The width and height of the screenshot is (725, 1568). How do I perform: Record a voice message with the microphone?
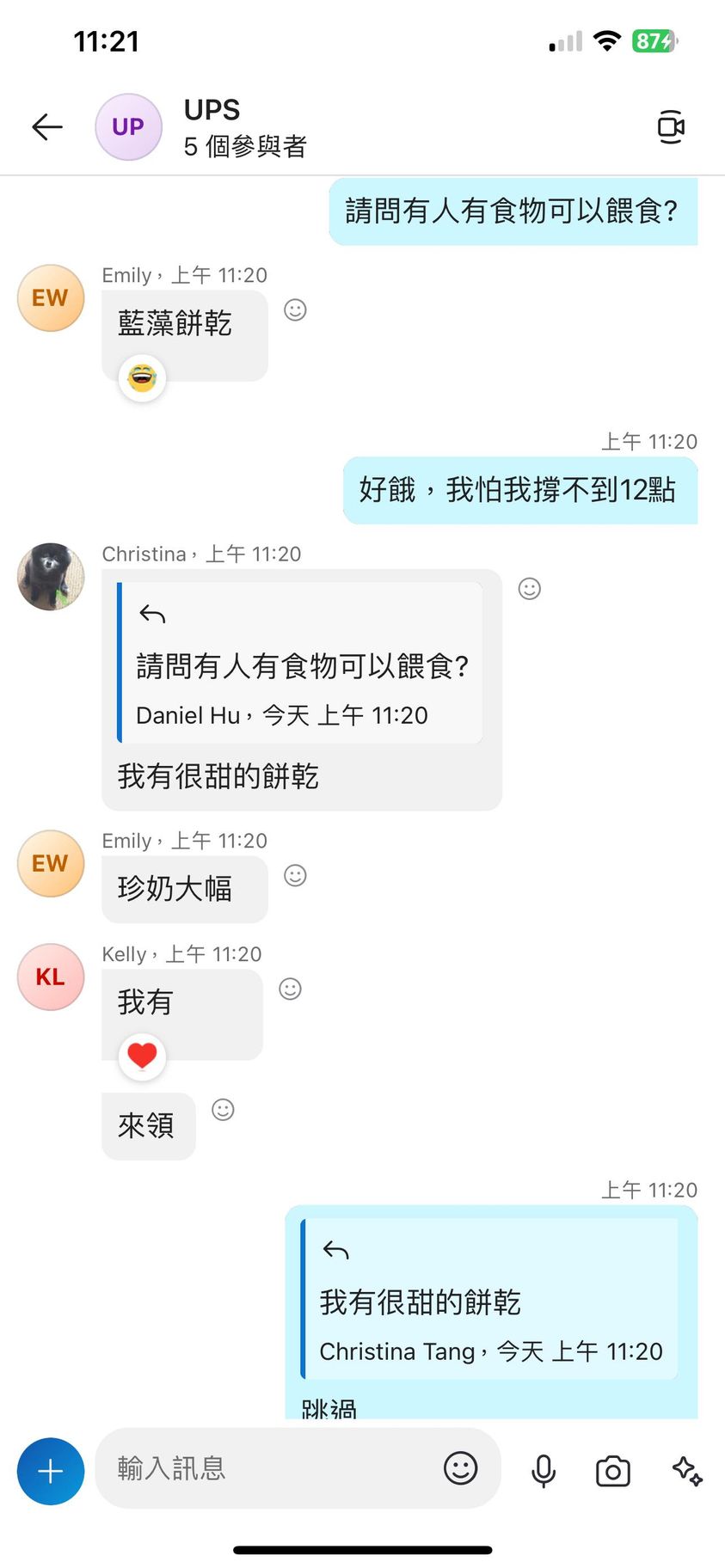point(544,1471)
